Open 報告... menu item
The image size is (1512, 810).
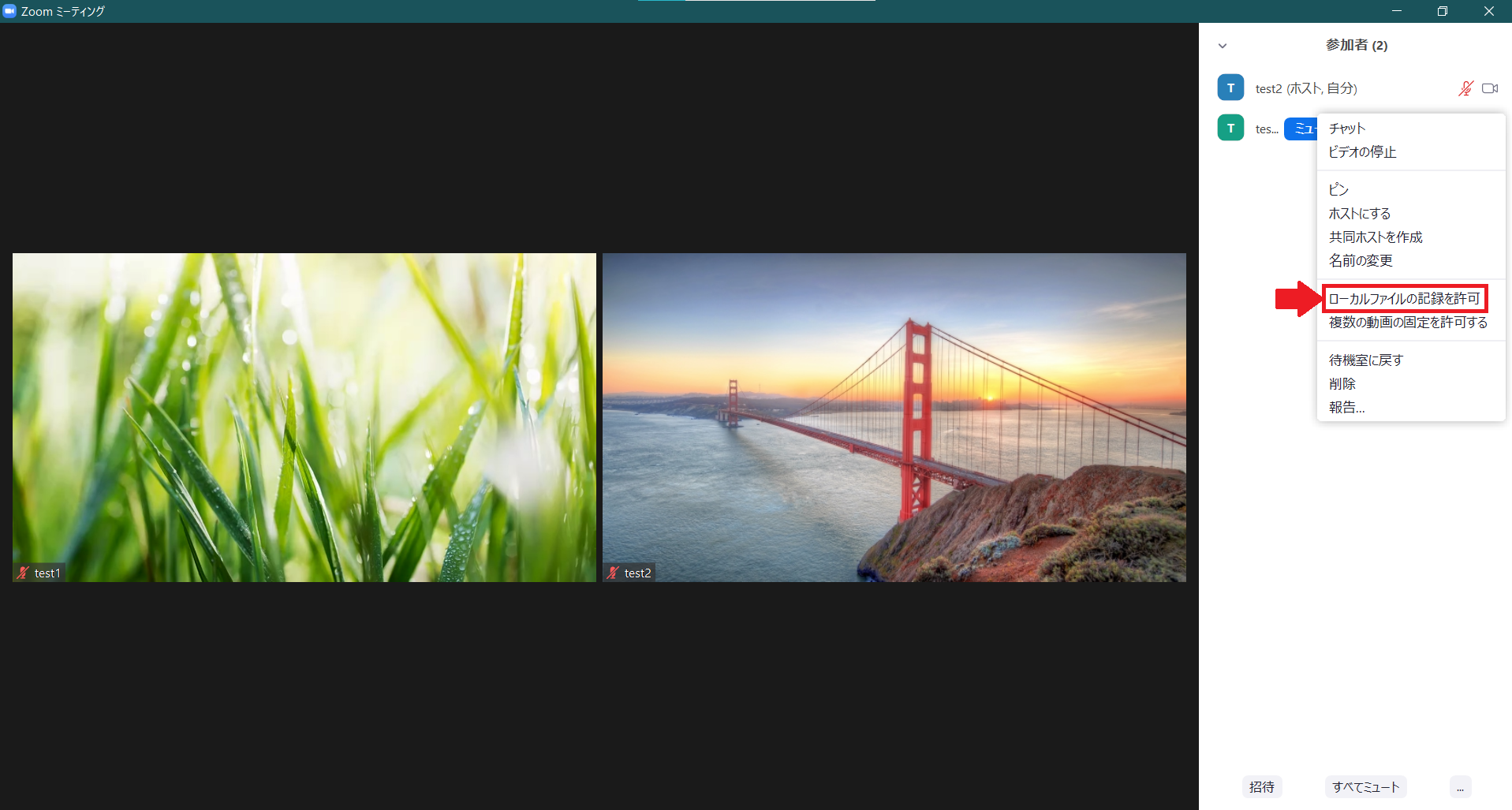pos(1346,408)
